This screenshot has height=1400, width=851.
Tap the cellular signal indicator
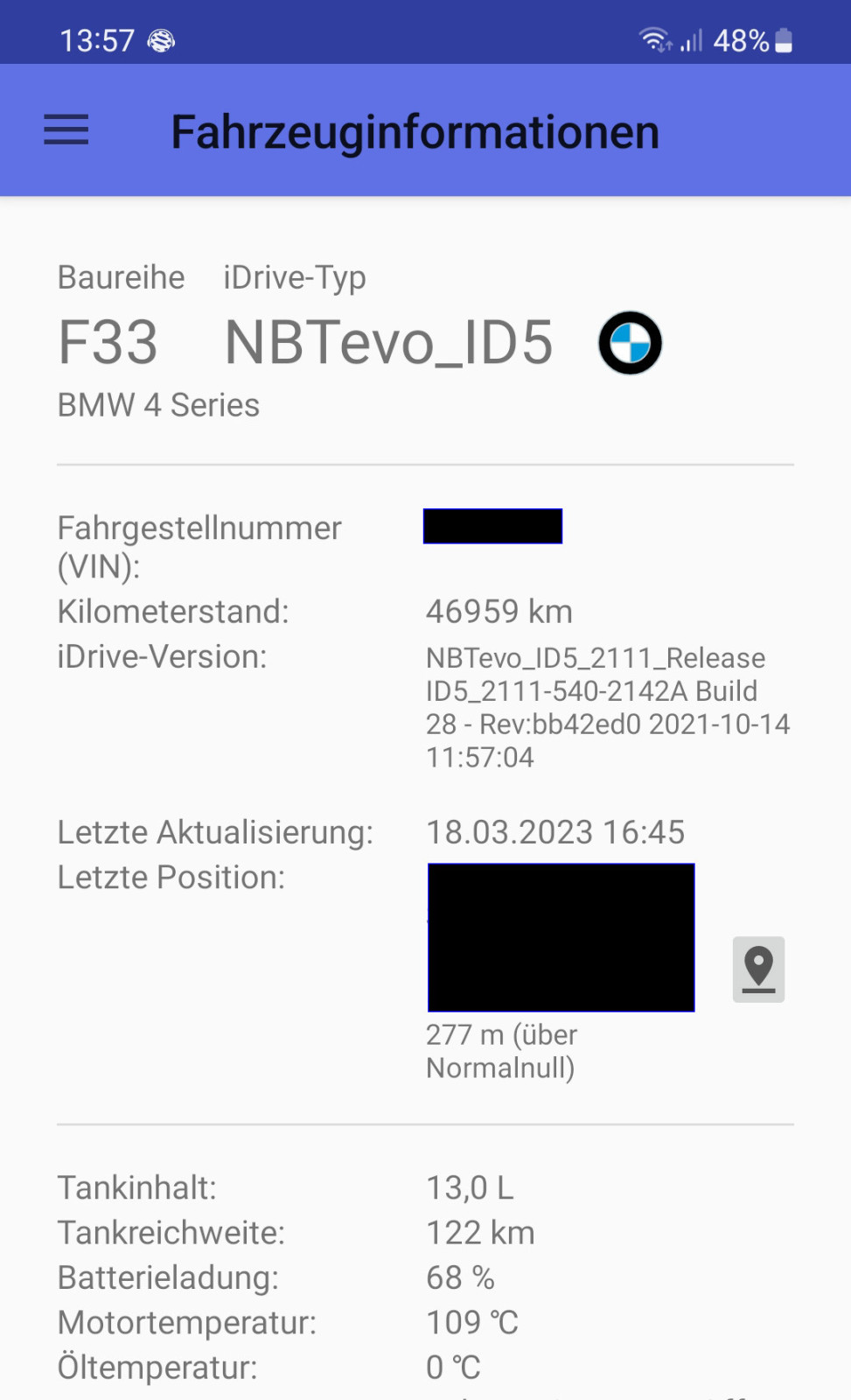(689, 40)
